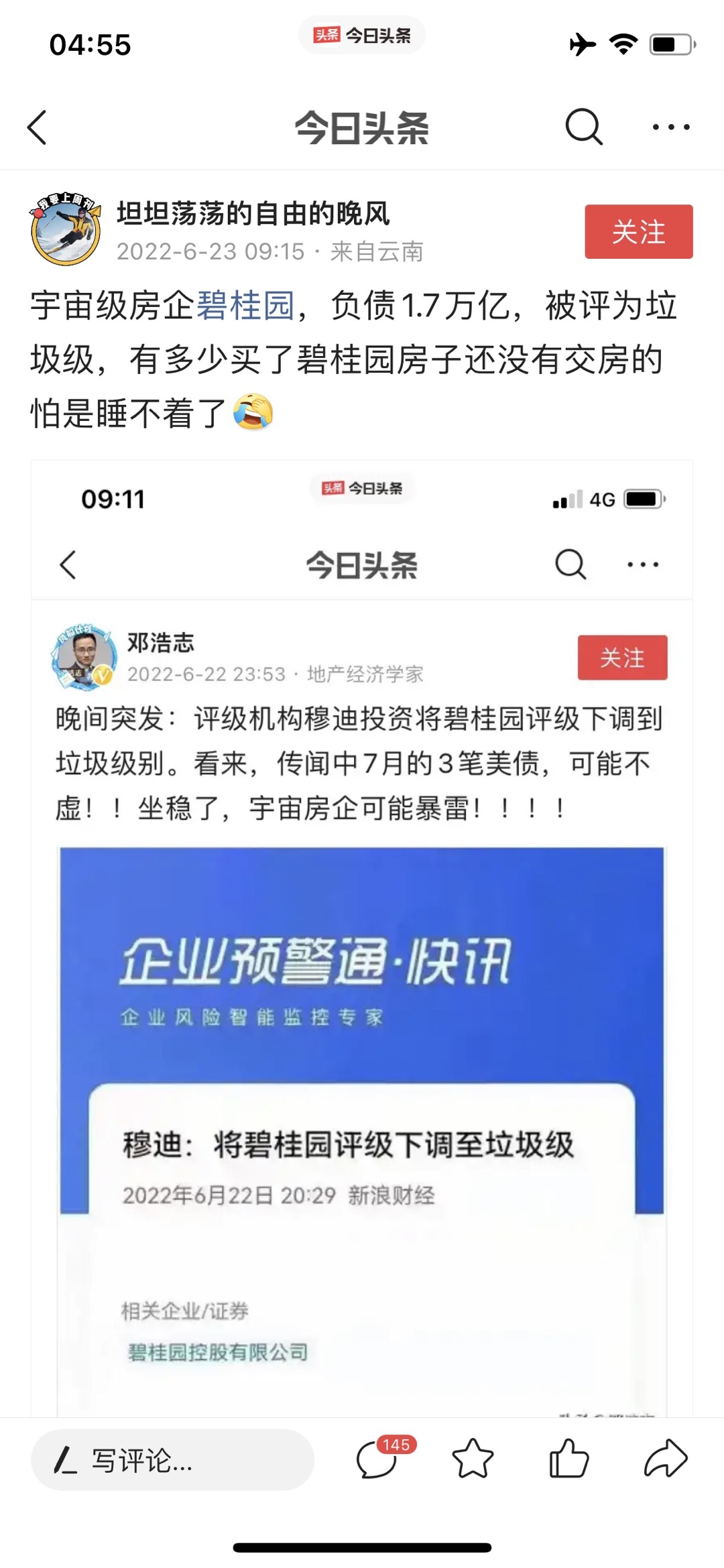724x1568 pixels.
Task: Share this post via the arrow icon
Action: coord(666,1459)
